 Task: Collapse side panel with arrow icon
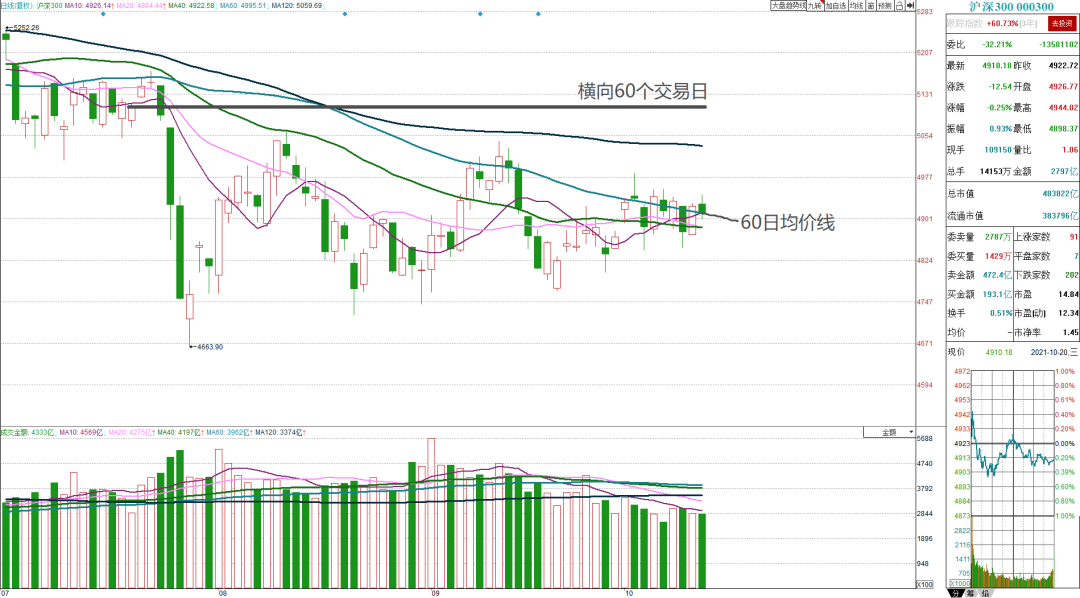911,6
